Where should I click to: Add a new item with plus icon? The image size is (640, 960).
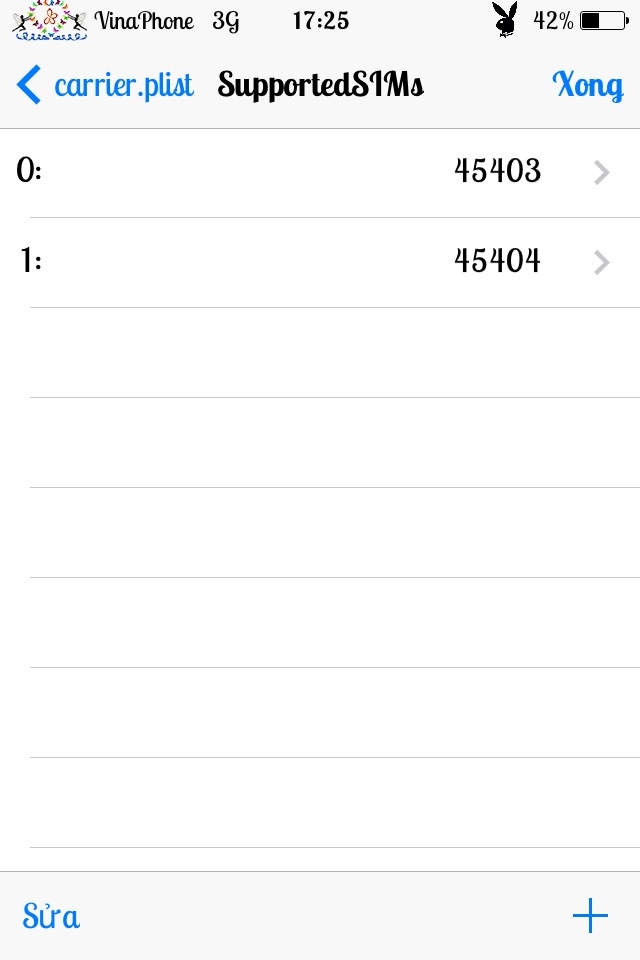(x=590, y=915)
